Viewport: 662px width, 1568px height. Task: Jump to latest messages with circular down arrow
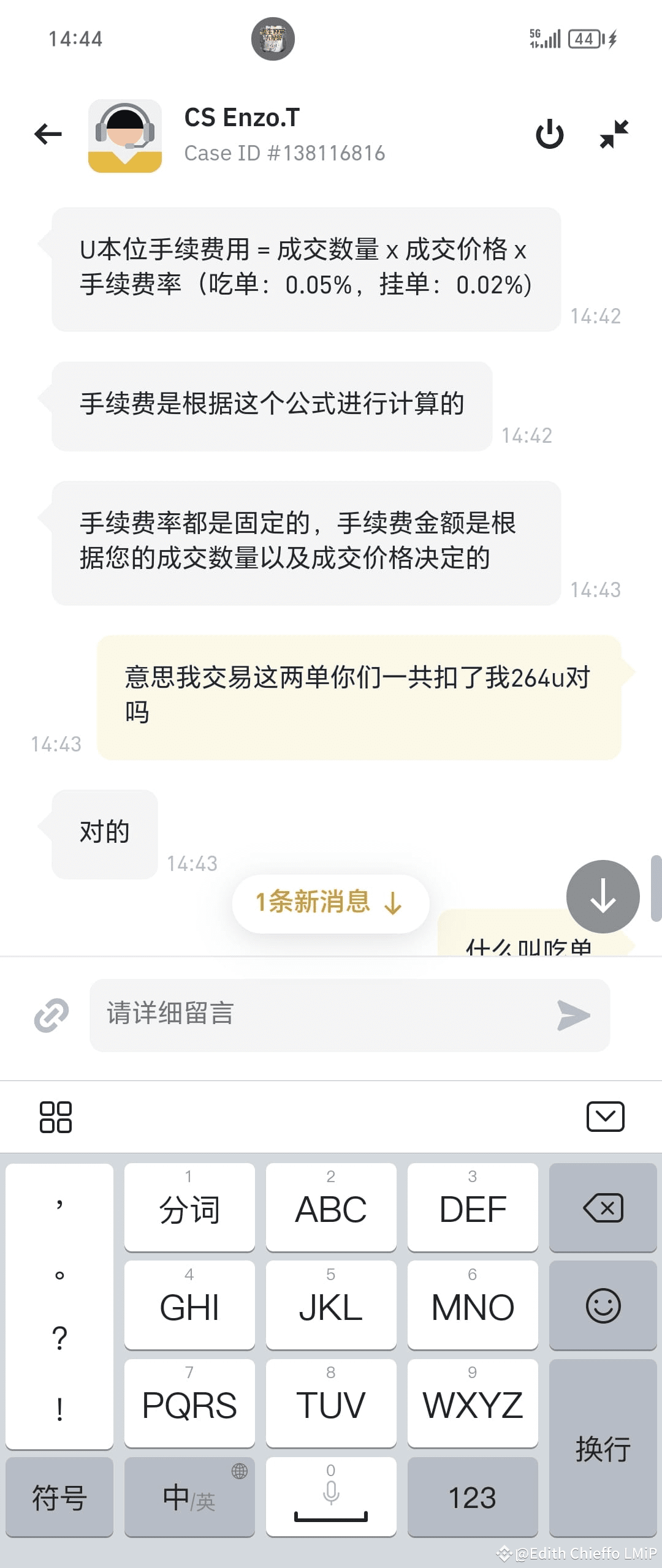click(x=603, y=896)
